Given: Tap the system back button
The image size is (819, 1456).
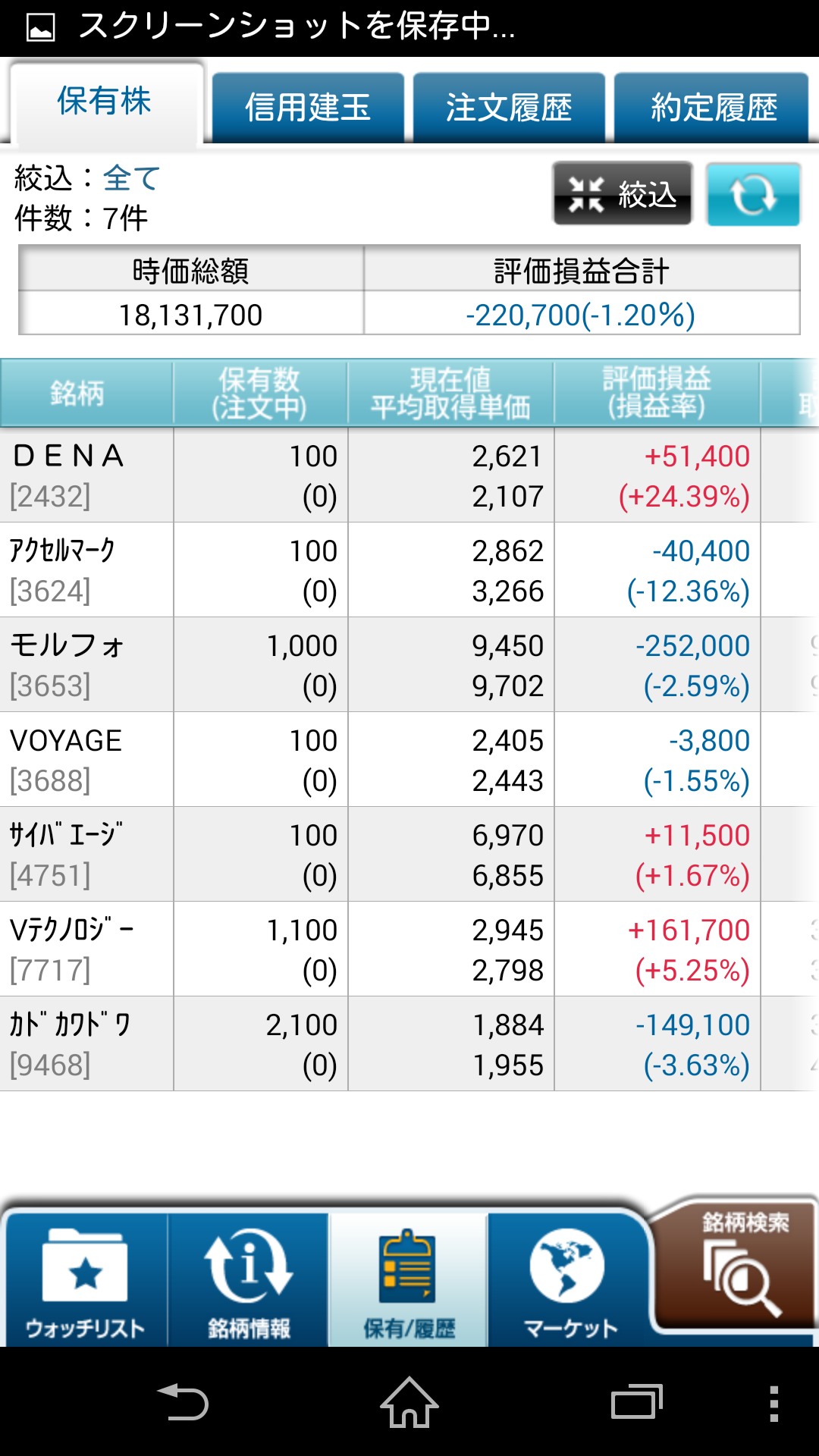Looking at the screenshot, I should point(182,1402).
